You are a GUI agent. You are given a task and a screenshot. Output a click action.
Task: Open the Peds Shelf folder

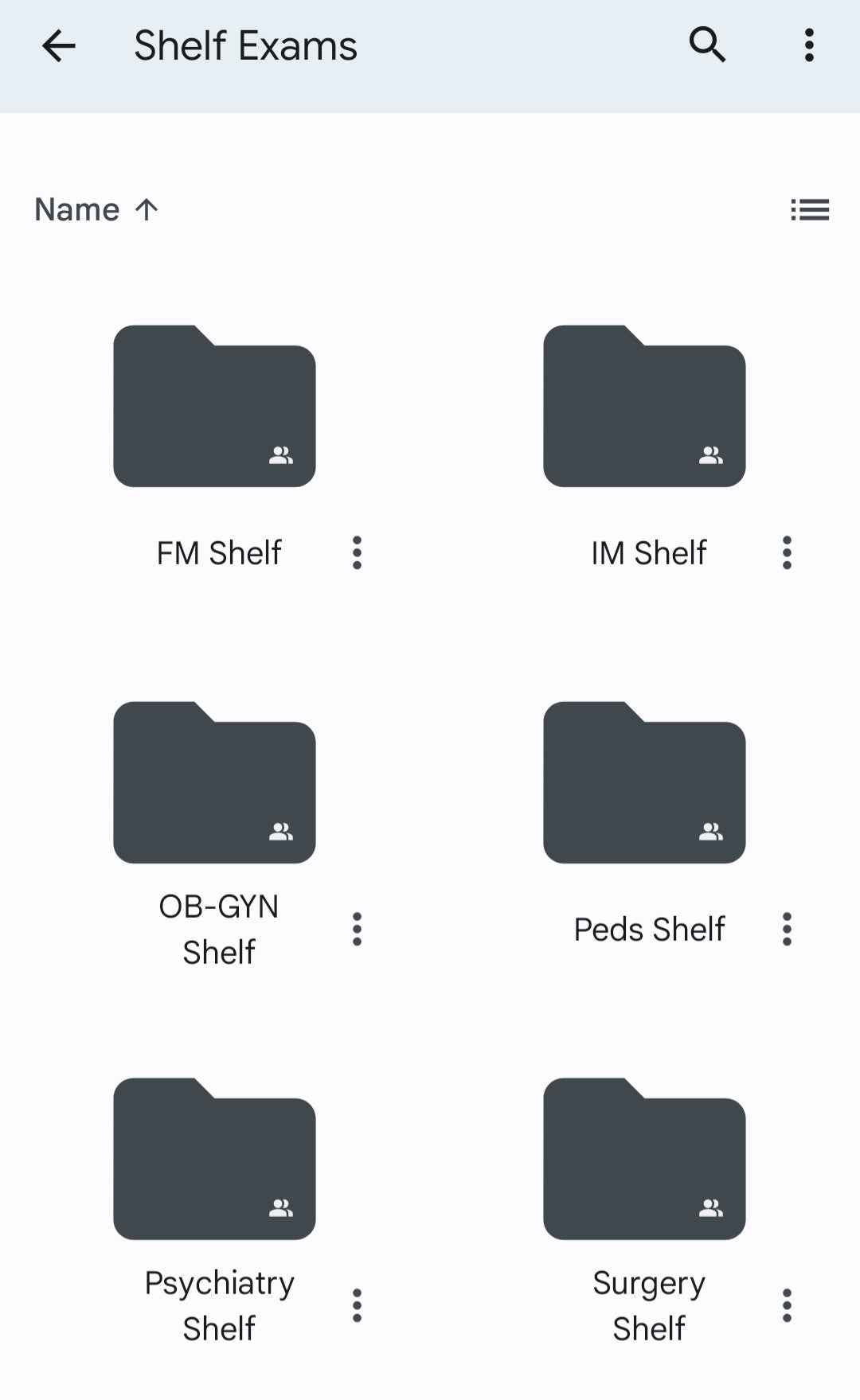(644, 782)
